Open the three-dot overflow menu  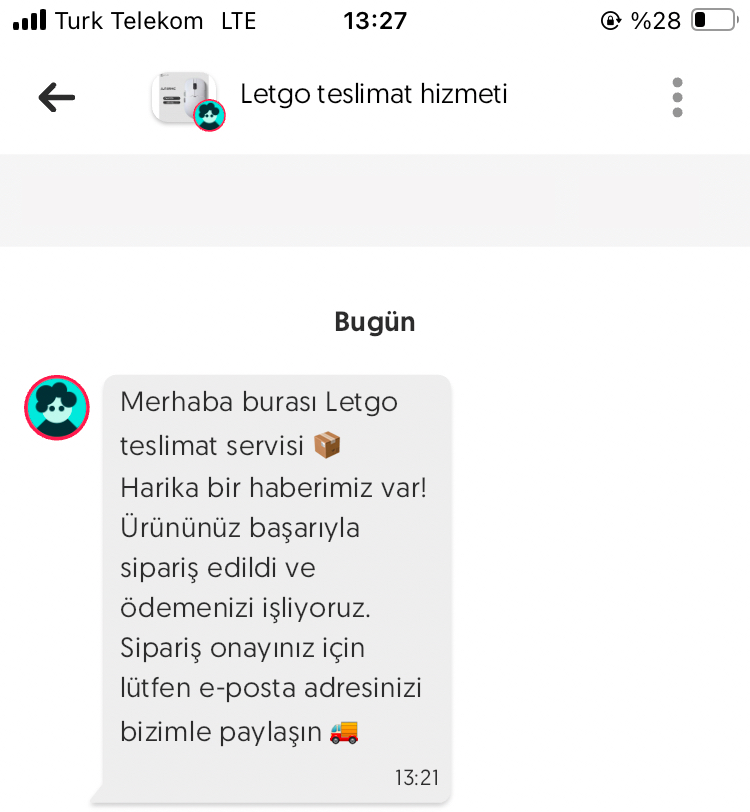point(677,97)
